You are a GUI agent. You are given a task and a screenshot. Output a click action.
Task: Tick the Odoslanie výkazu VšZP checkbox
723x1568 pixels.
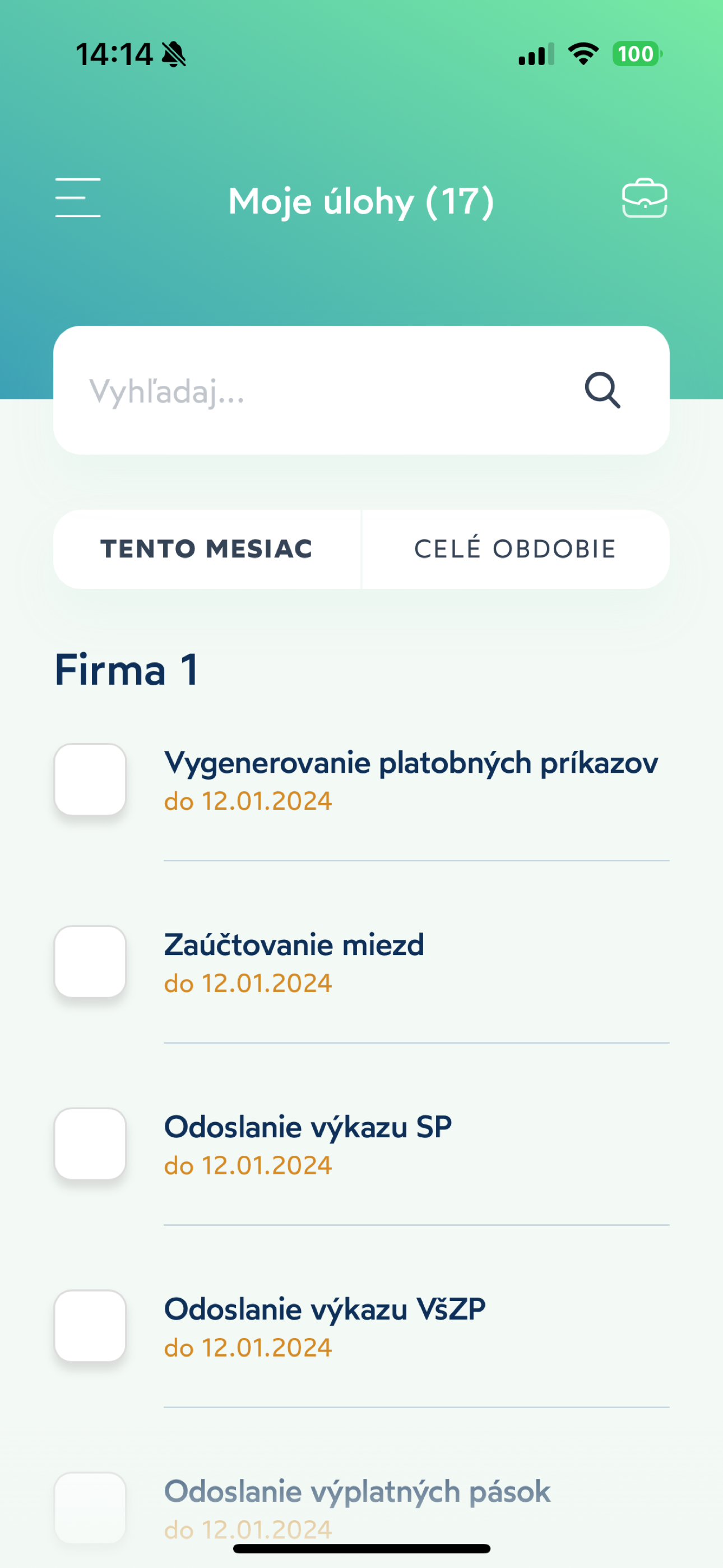pyautogui.click(x=90, y=1327)
